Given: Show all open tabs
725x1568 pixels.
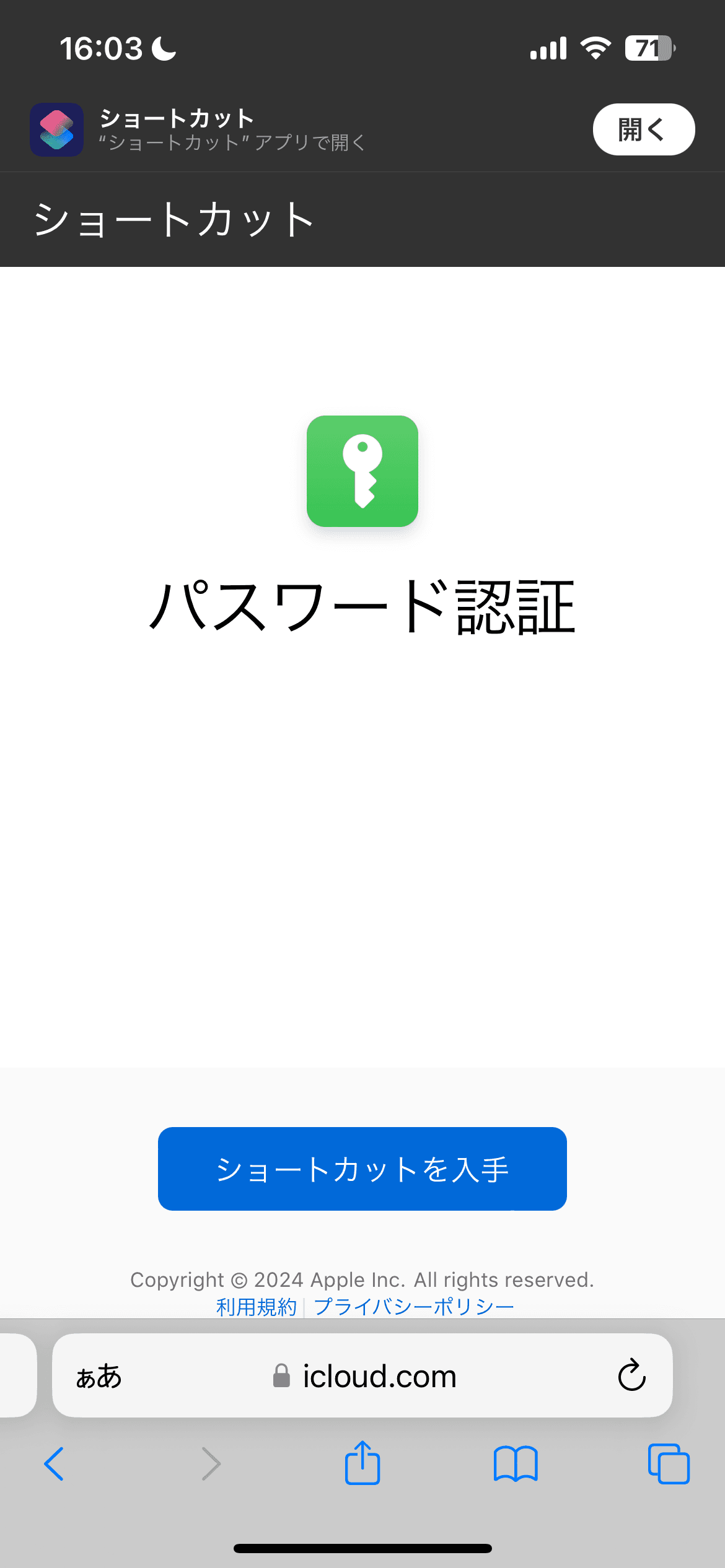Looking at the screenshot, I should [x=669, y=1464].
